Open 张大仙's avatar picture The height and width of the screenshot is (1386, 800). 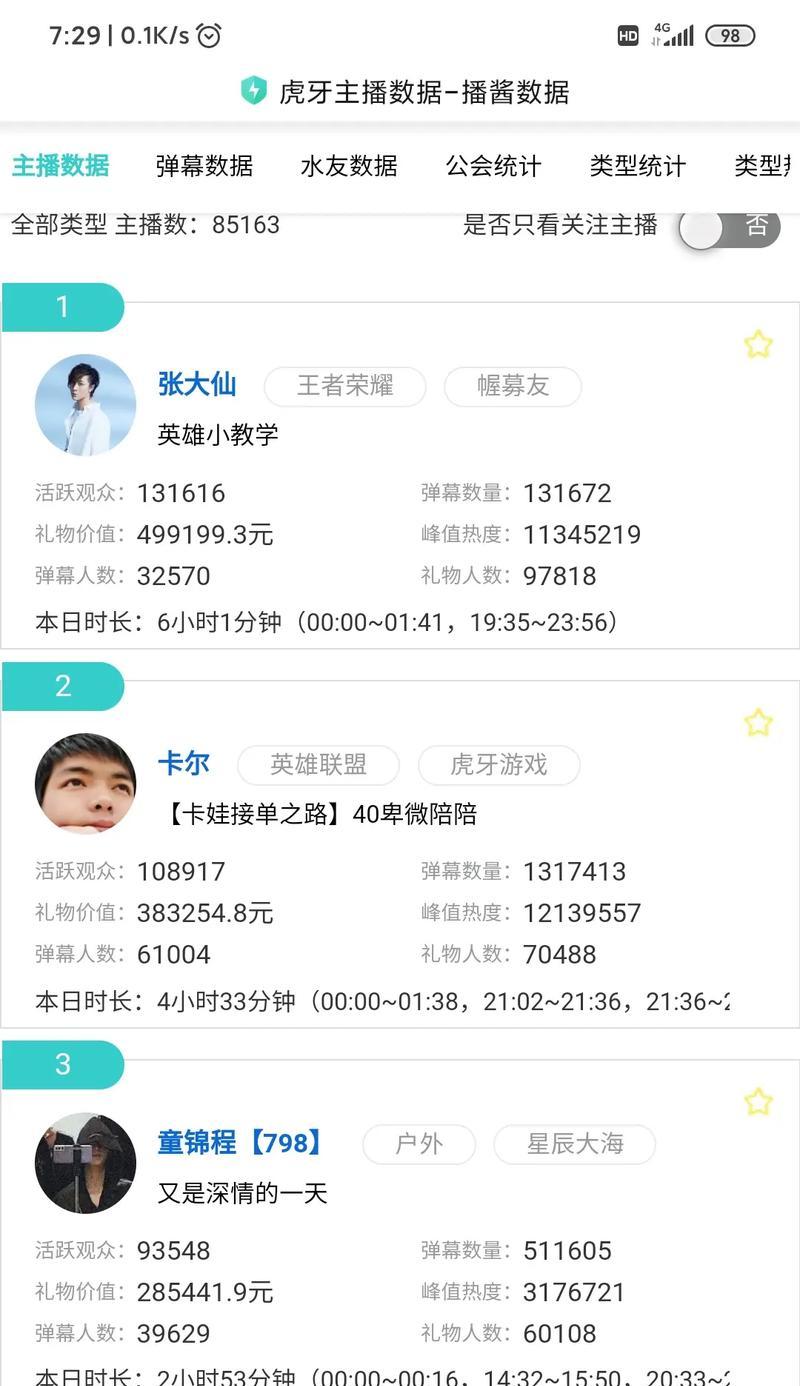tap(85, 405)
